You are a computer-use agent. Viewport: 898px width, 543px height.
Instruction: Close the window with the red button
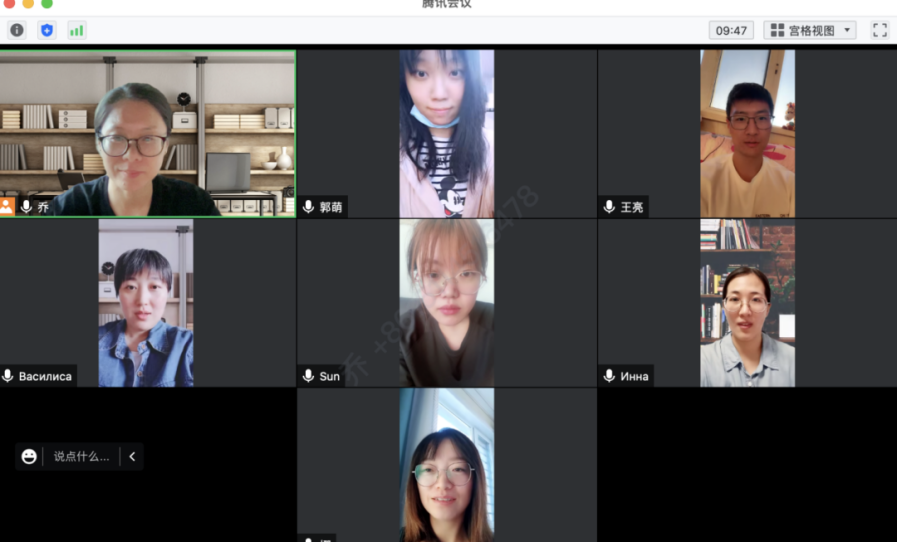pyautogui.click(x=9, y=4)
